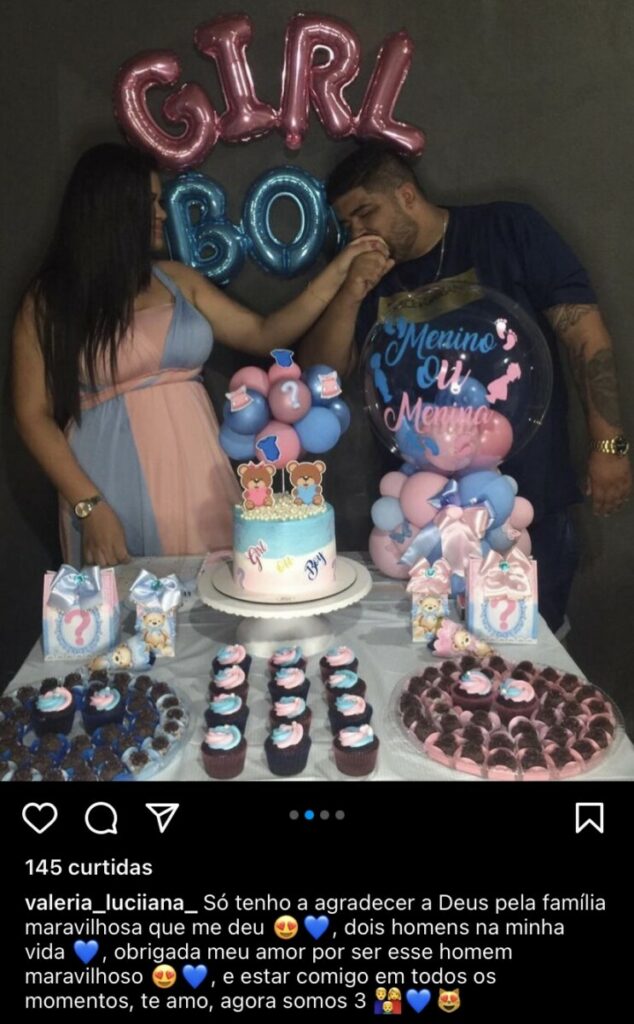Like this post with the heart icon
The image size is (634, 1024).
[40, 817]
